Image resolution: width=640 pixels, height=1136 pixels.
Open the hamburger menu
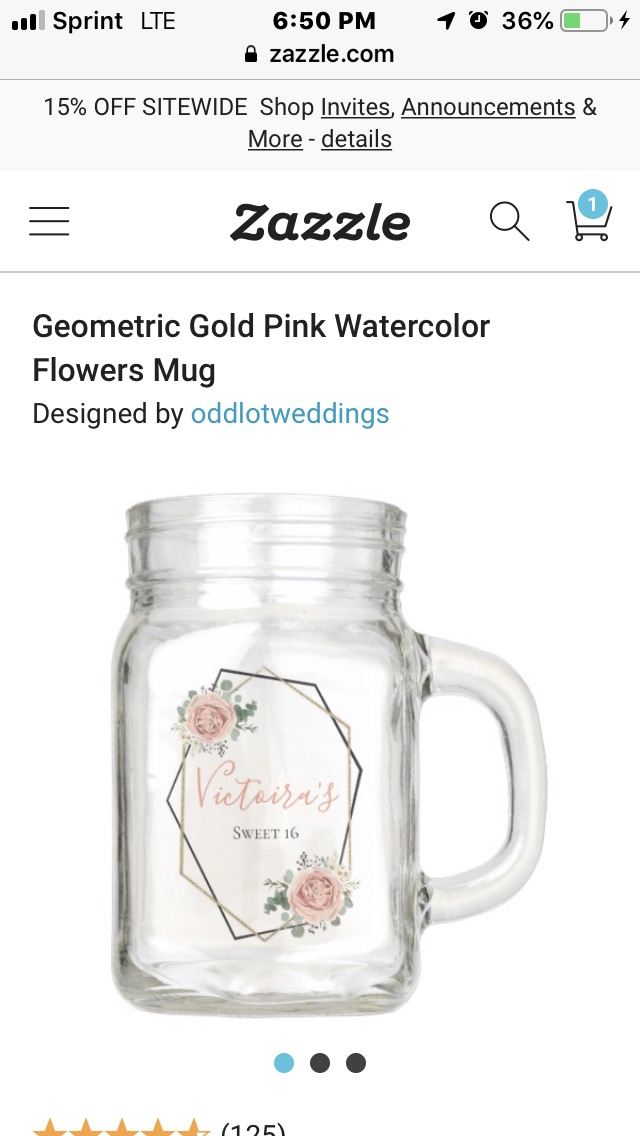coord(49,221)
